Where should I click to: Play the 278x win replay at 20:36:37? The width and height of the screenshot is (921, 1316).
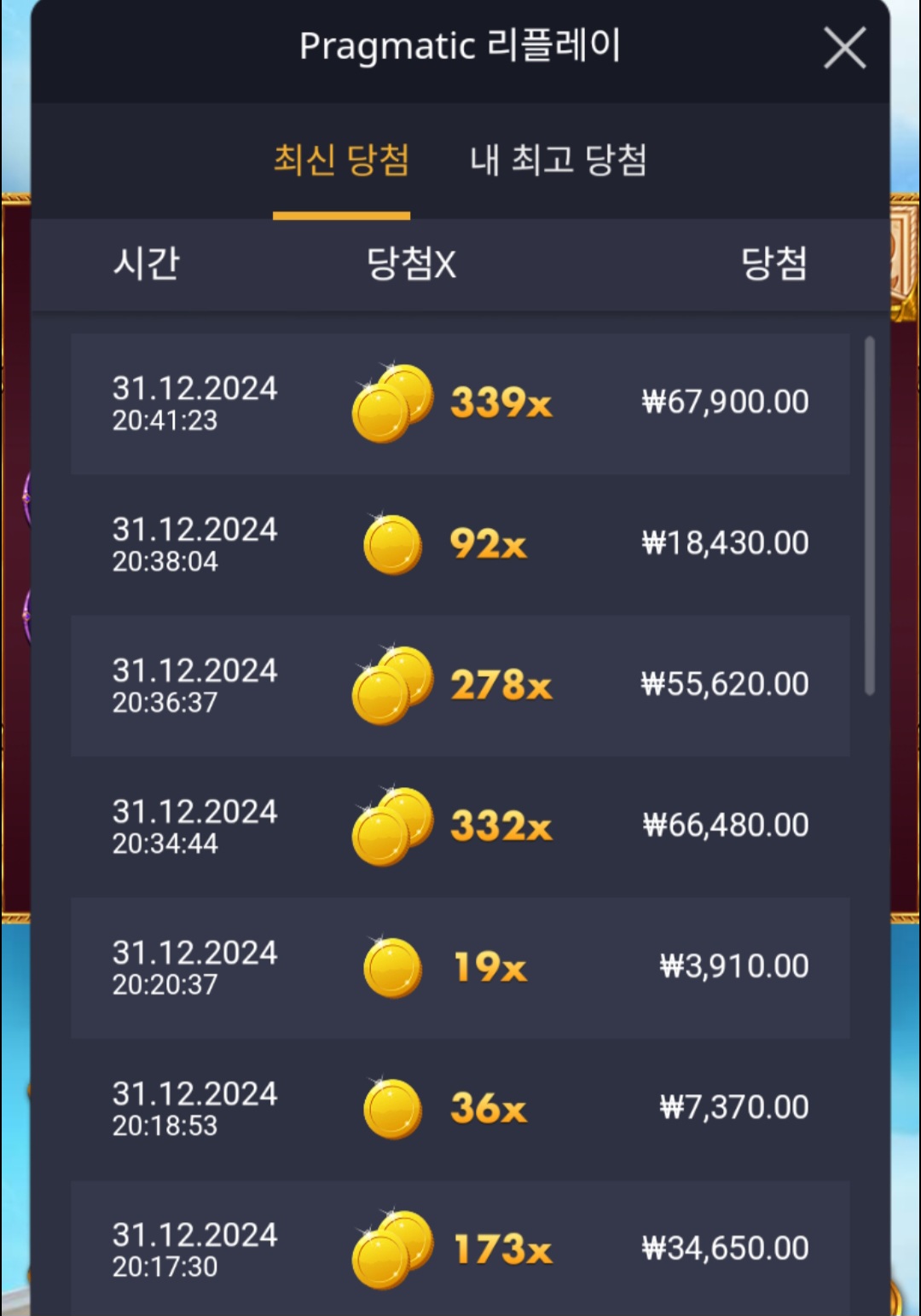pyautogui.click(x=460, y=685)
